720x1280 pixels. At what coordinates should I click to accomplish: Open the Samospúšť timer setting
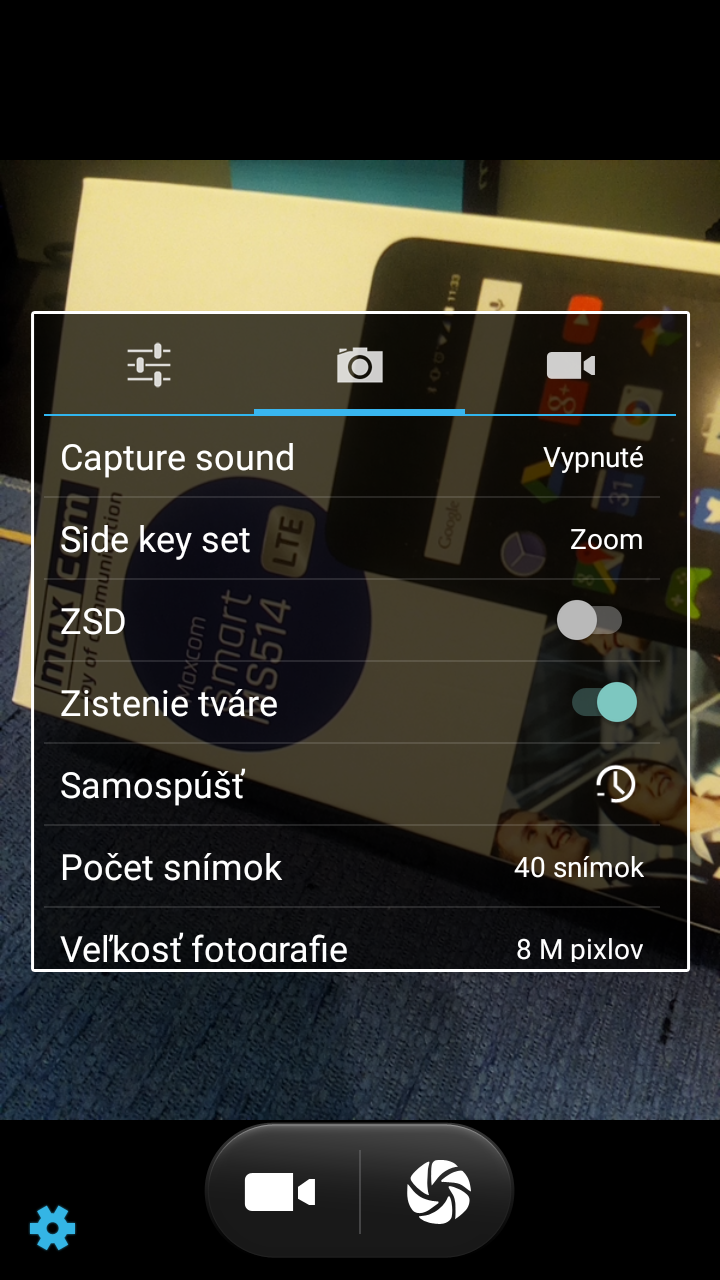tap(352, 785)
